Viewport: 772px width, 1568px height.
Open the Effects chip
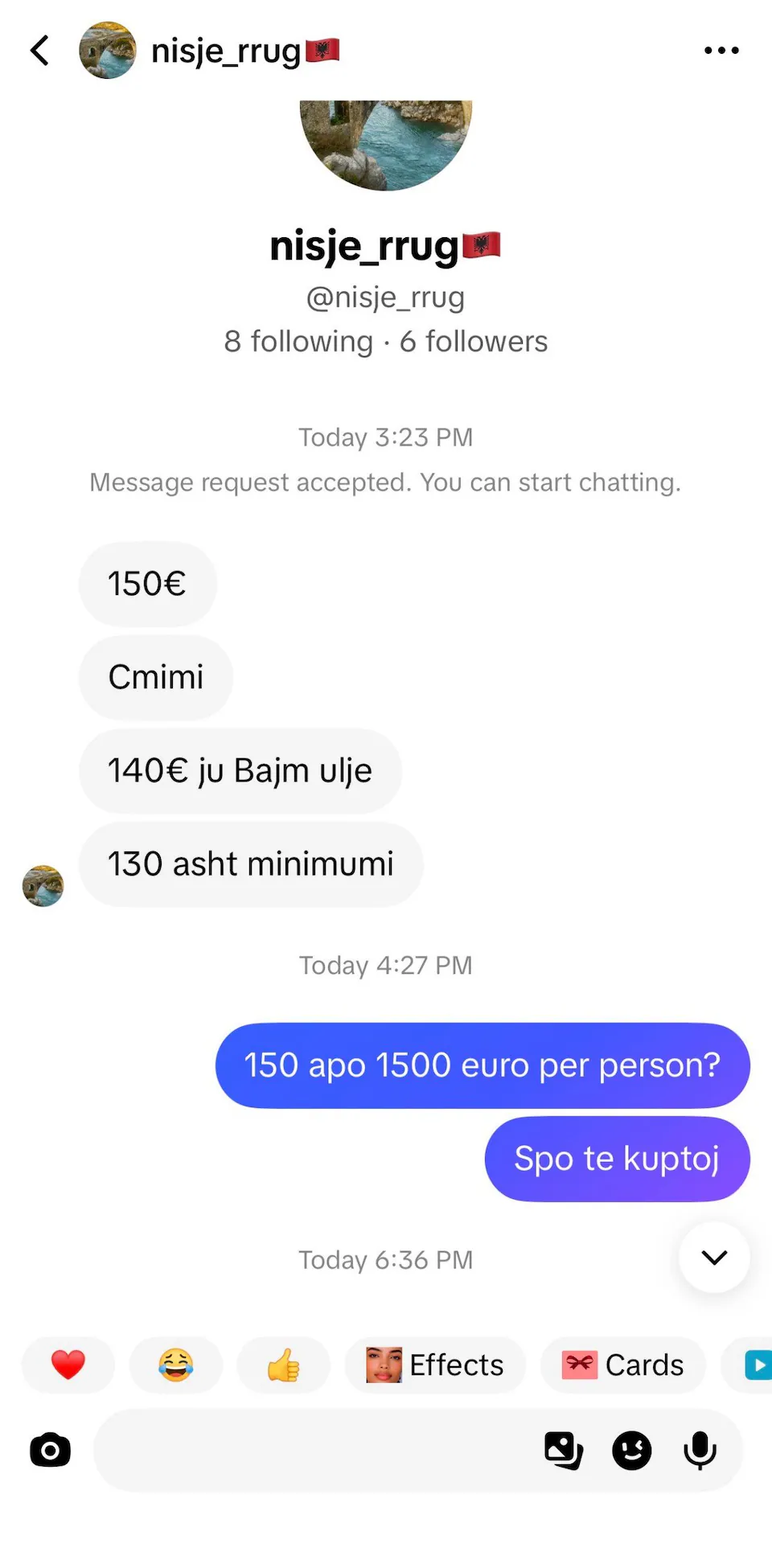pyautogui.click(x=435, y=1365)
